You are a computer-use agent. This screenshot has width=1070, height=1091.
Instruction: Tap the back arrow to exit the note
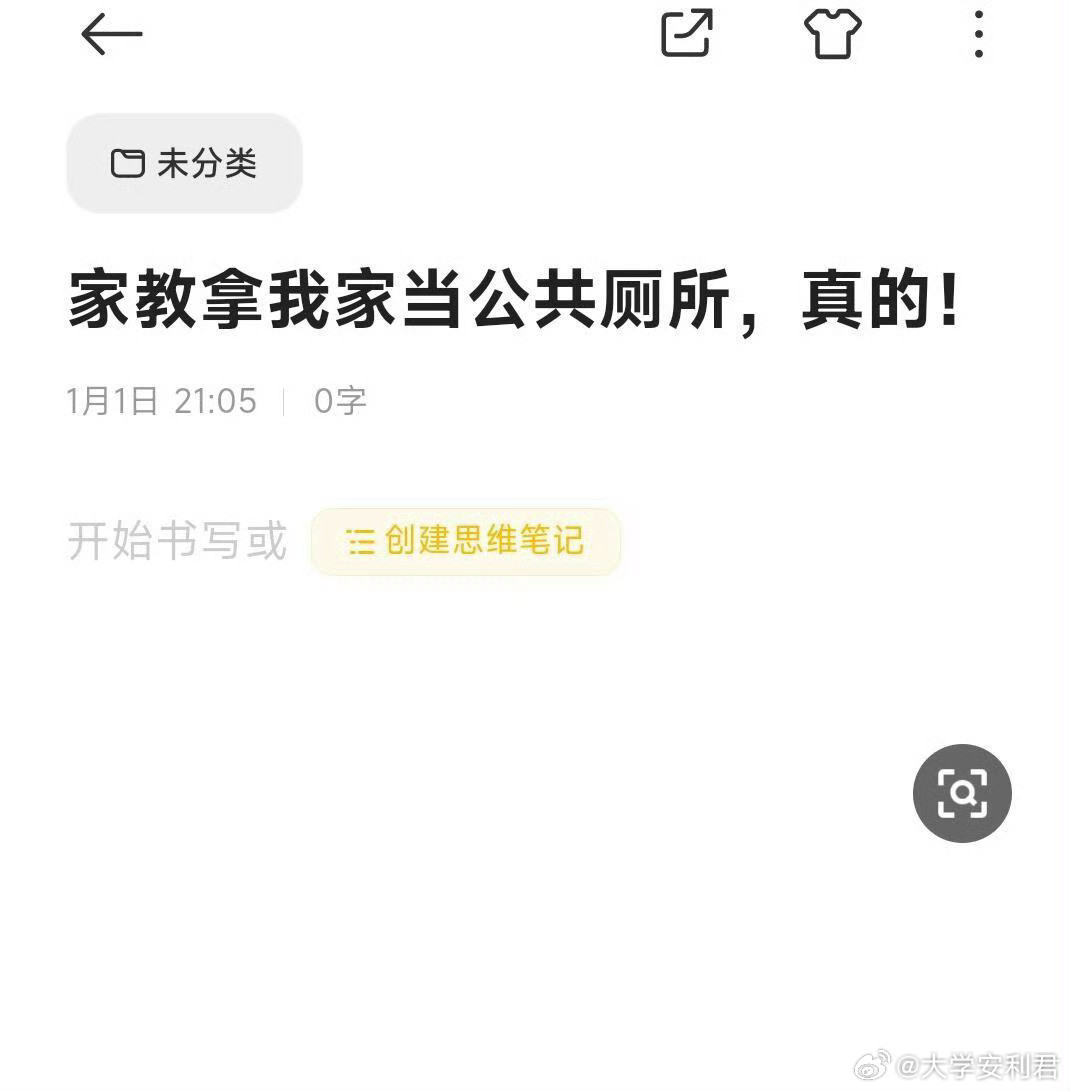point(111,35)
